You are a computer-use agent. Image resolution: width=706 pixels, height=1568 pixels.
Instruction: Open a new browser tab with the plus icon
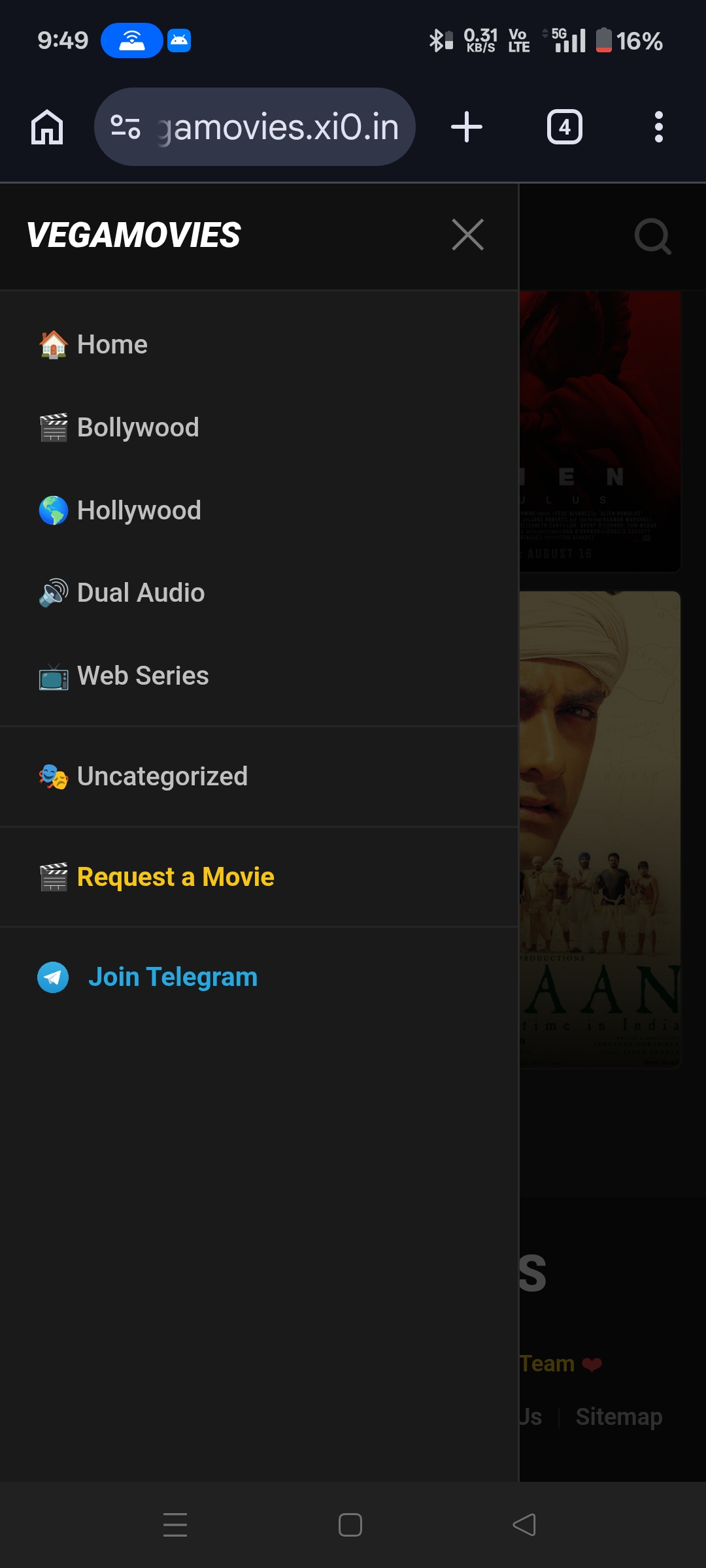click(466, 126)
